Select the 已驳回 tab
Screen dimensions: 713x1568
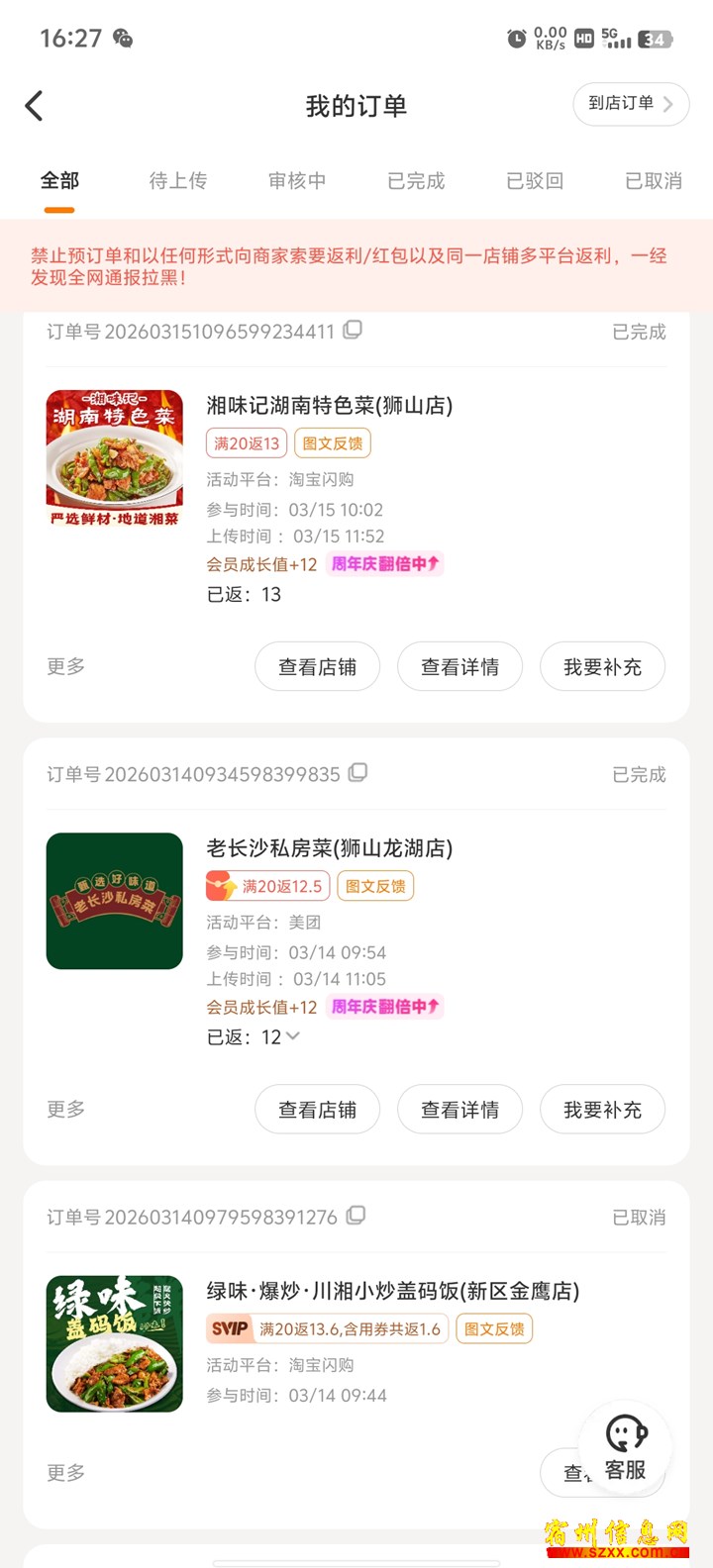click(535, 181)
